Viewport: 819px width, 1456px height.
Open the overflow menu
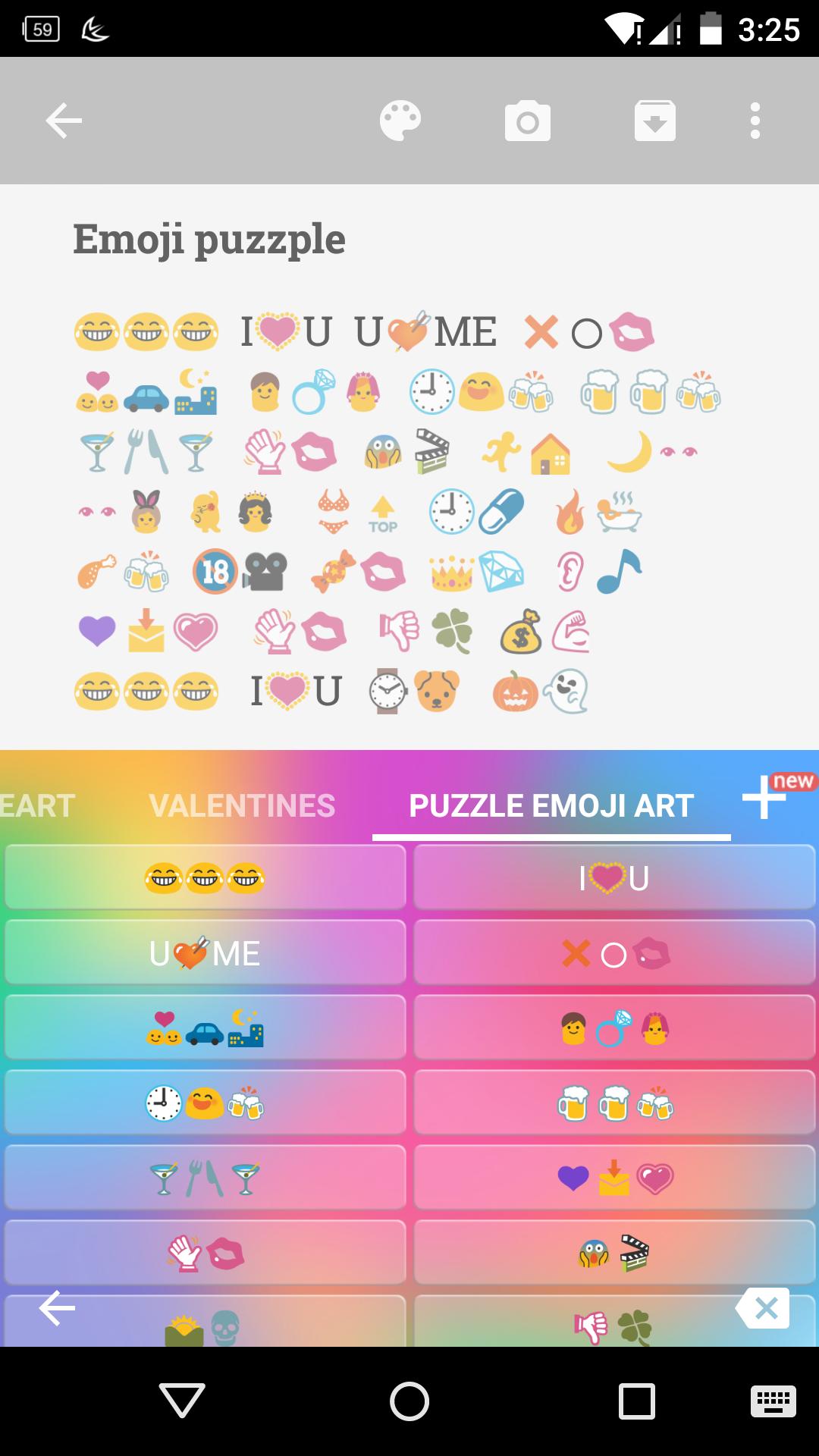(755, 121)
